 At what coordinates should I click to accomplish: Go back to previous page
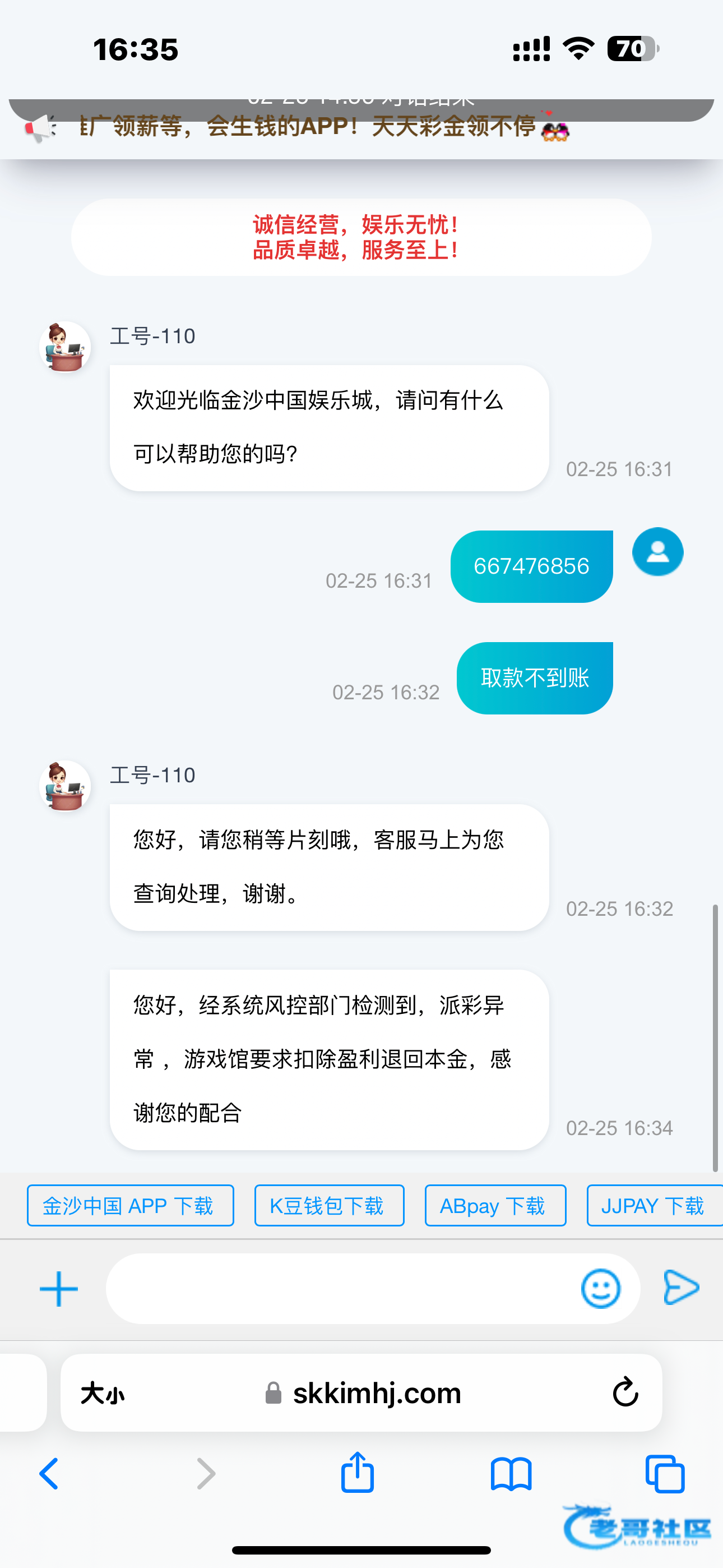coord(49,1474)
